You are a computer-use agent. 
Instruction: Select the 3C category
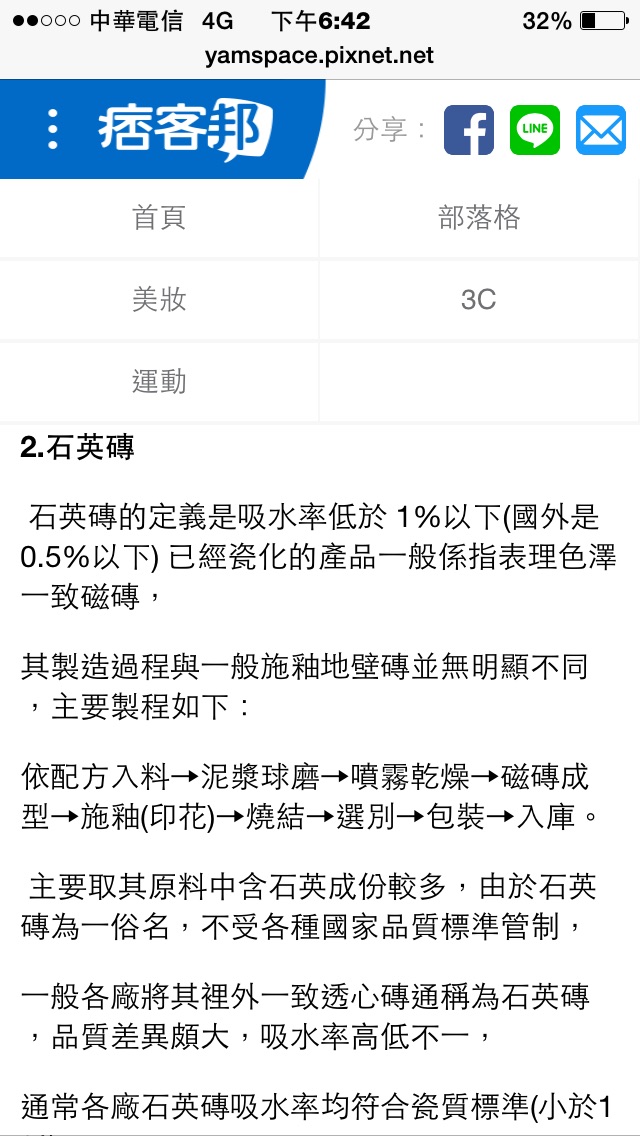[x=479, y=299]
